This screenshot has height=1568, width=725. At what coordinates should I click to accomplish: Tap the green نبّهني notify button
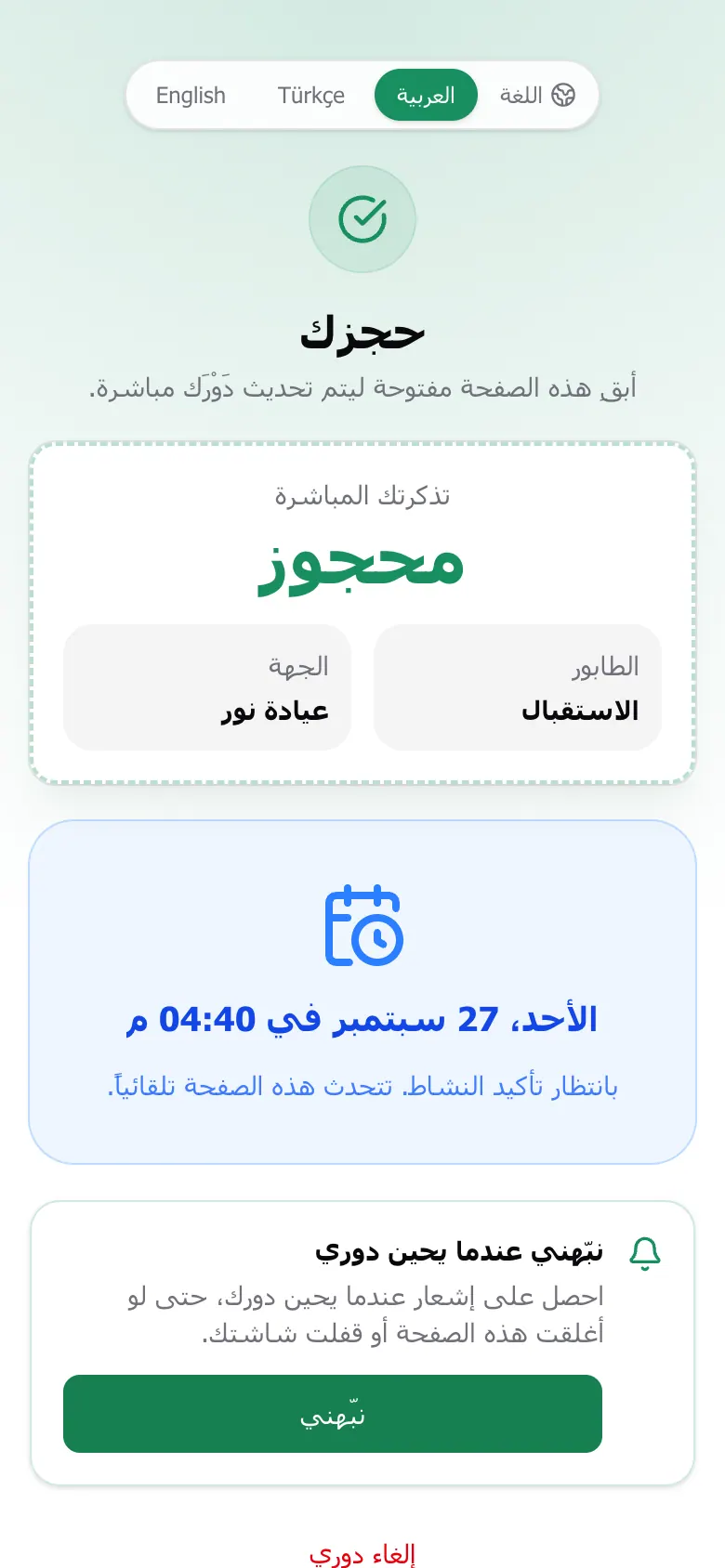pos(333,1414)
